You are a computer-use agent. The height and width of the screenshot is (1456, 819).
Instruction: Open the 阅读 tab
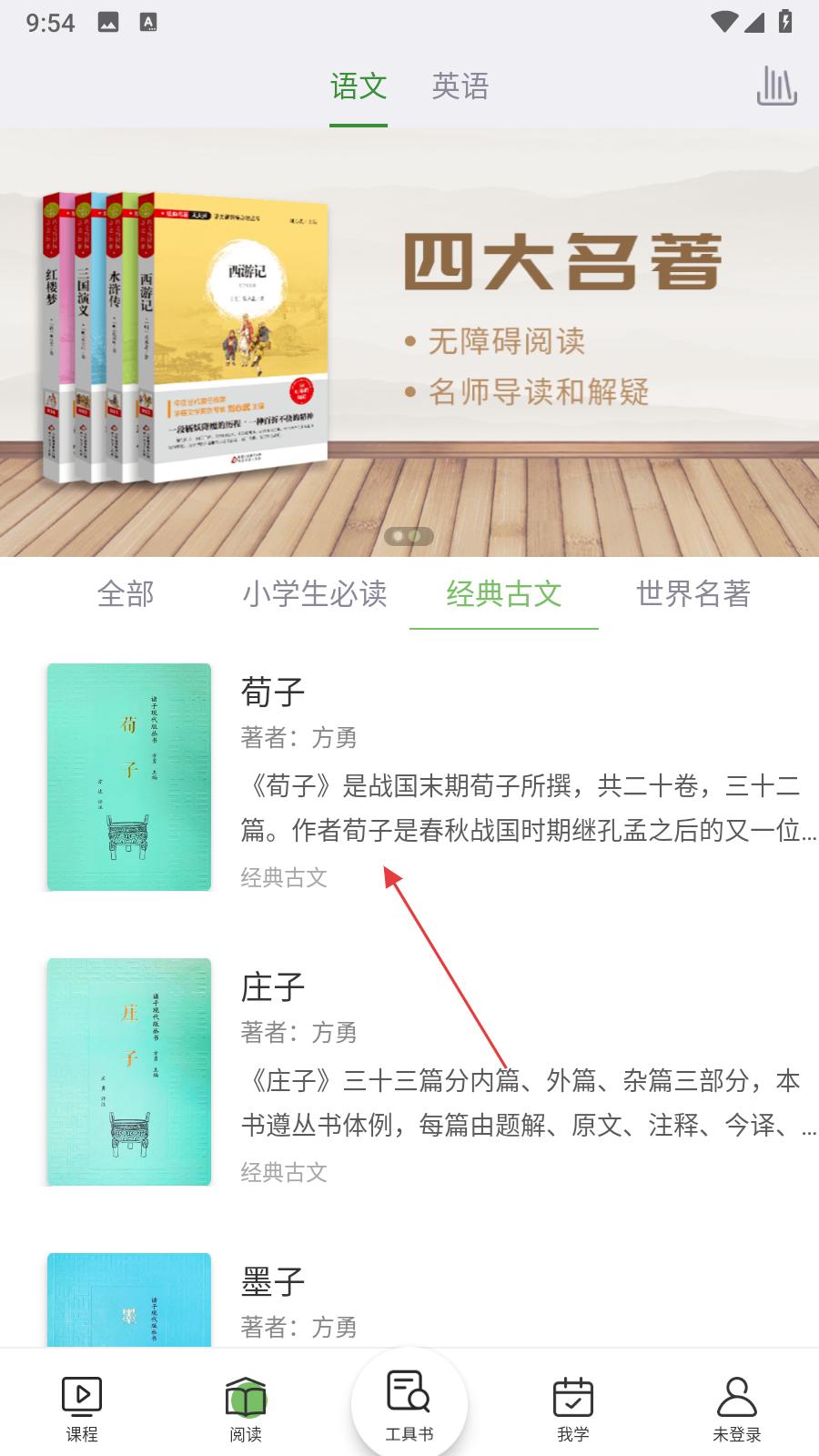tap(246, 1408)
